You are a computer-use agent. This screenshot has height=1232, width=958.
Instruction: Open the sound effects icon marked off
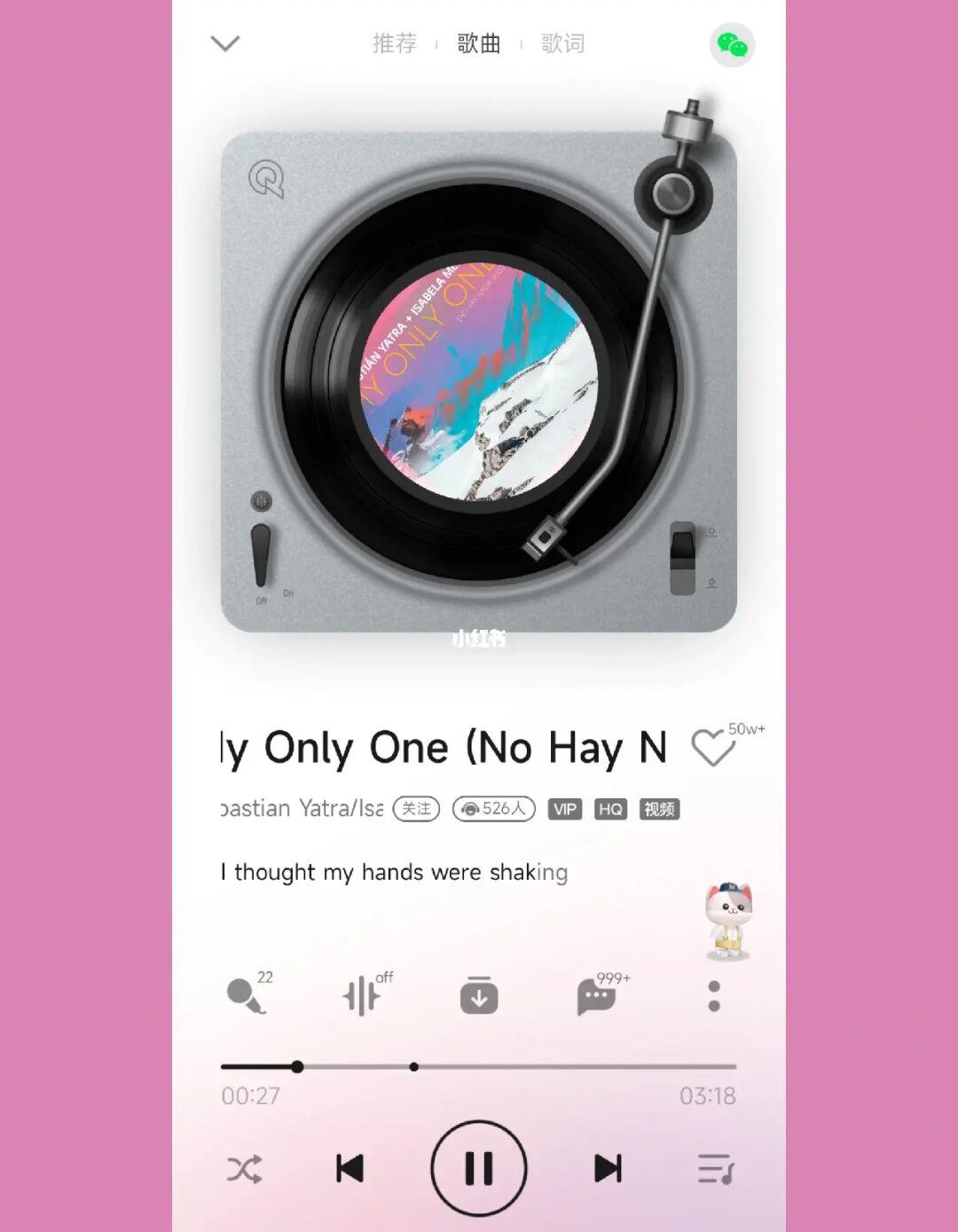coord(362,996)
